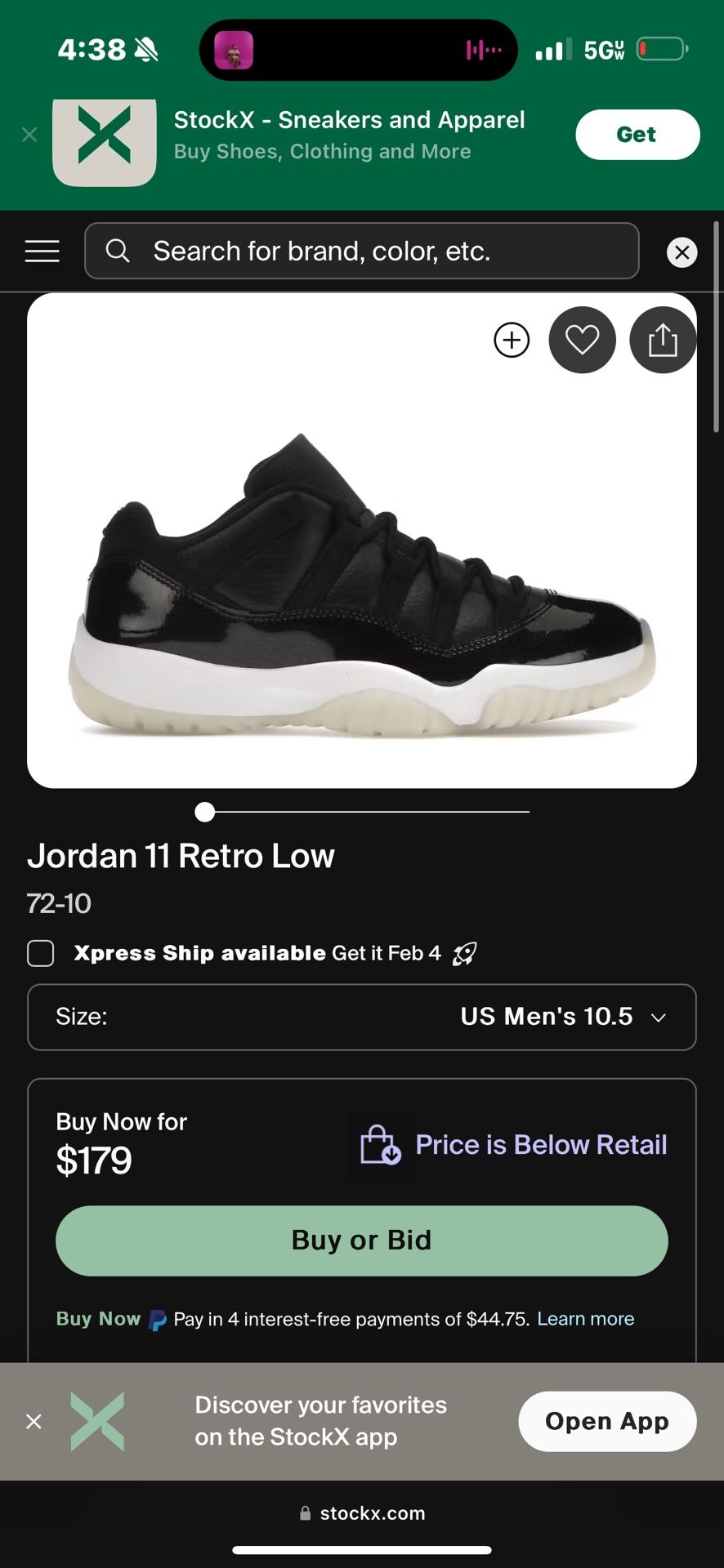Close the Discover your favorites banner
The height and width of the screenshot is (1568, 724).
point(34,1422)
